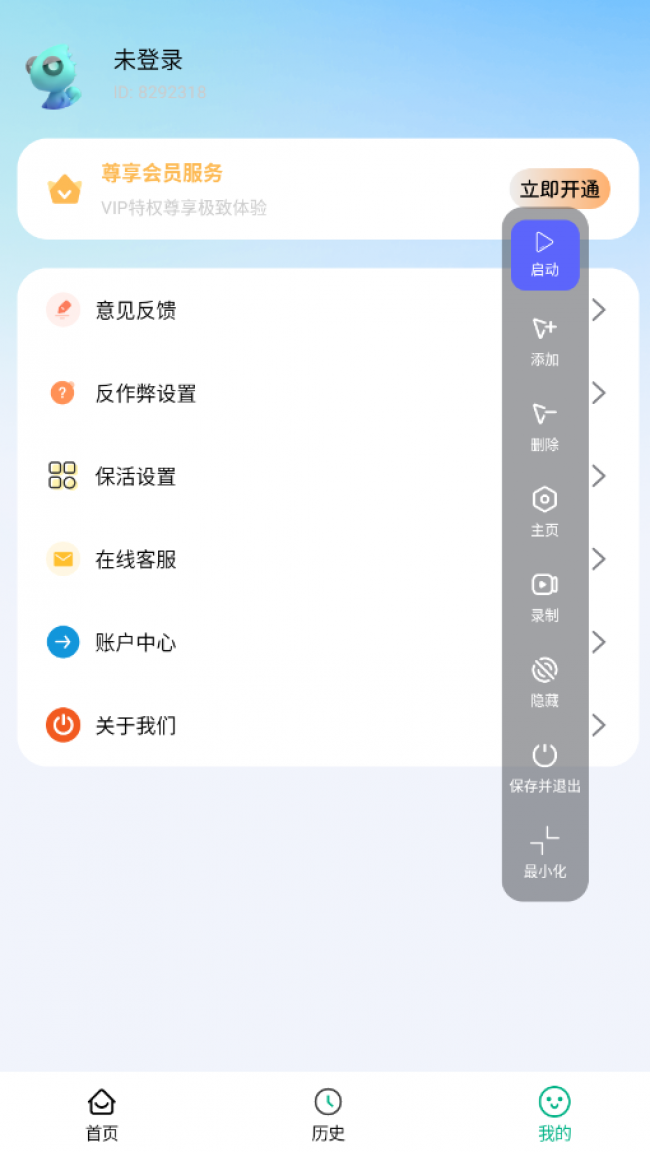
Task: Tap 未登录 to log in
Action: coord(148,60)
